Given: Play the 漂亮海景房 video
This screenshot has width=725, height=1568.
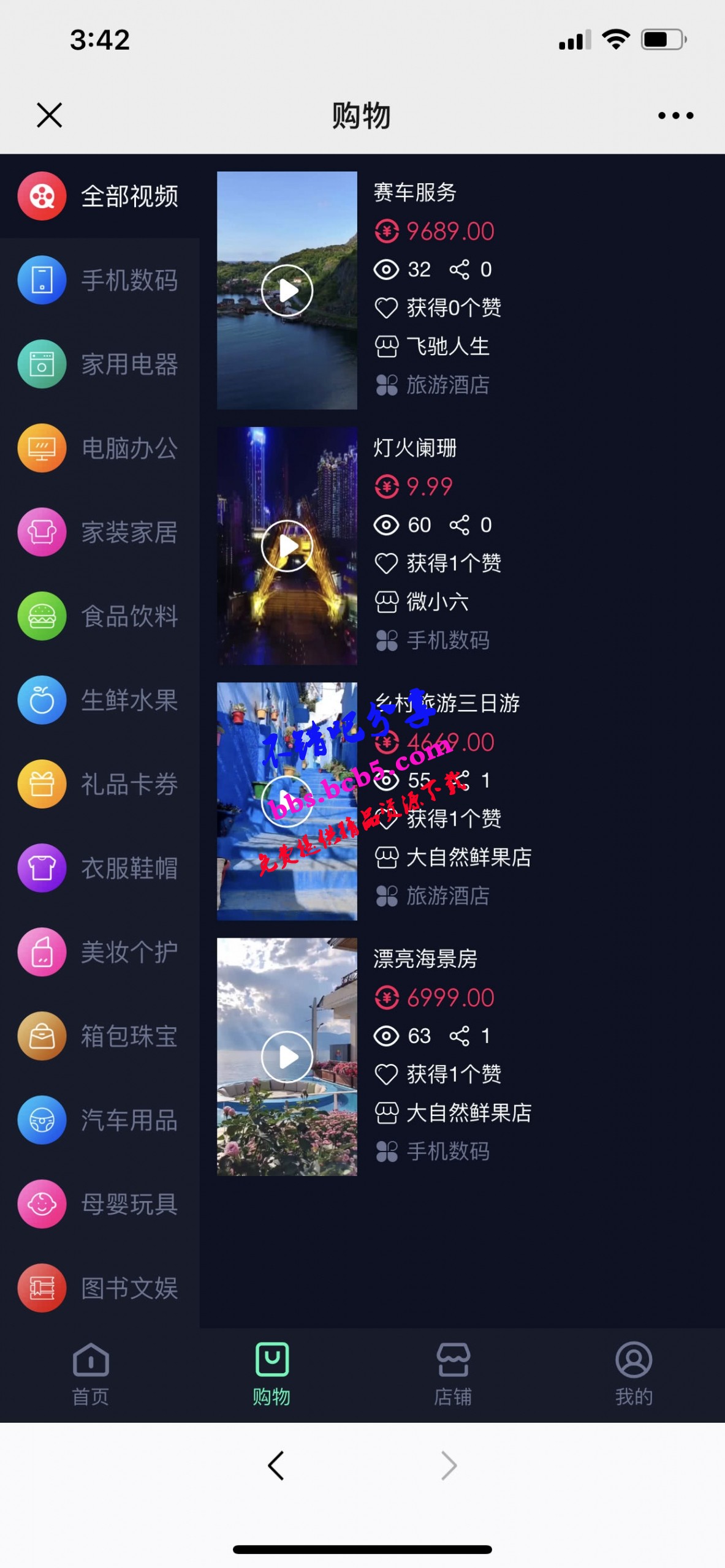Looking at the screenshot, I should 287,1057.
